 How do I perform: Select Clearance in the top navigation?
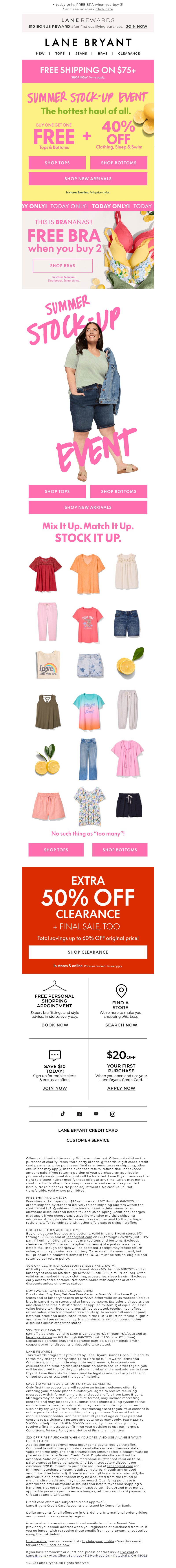point(129,54)
